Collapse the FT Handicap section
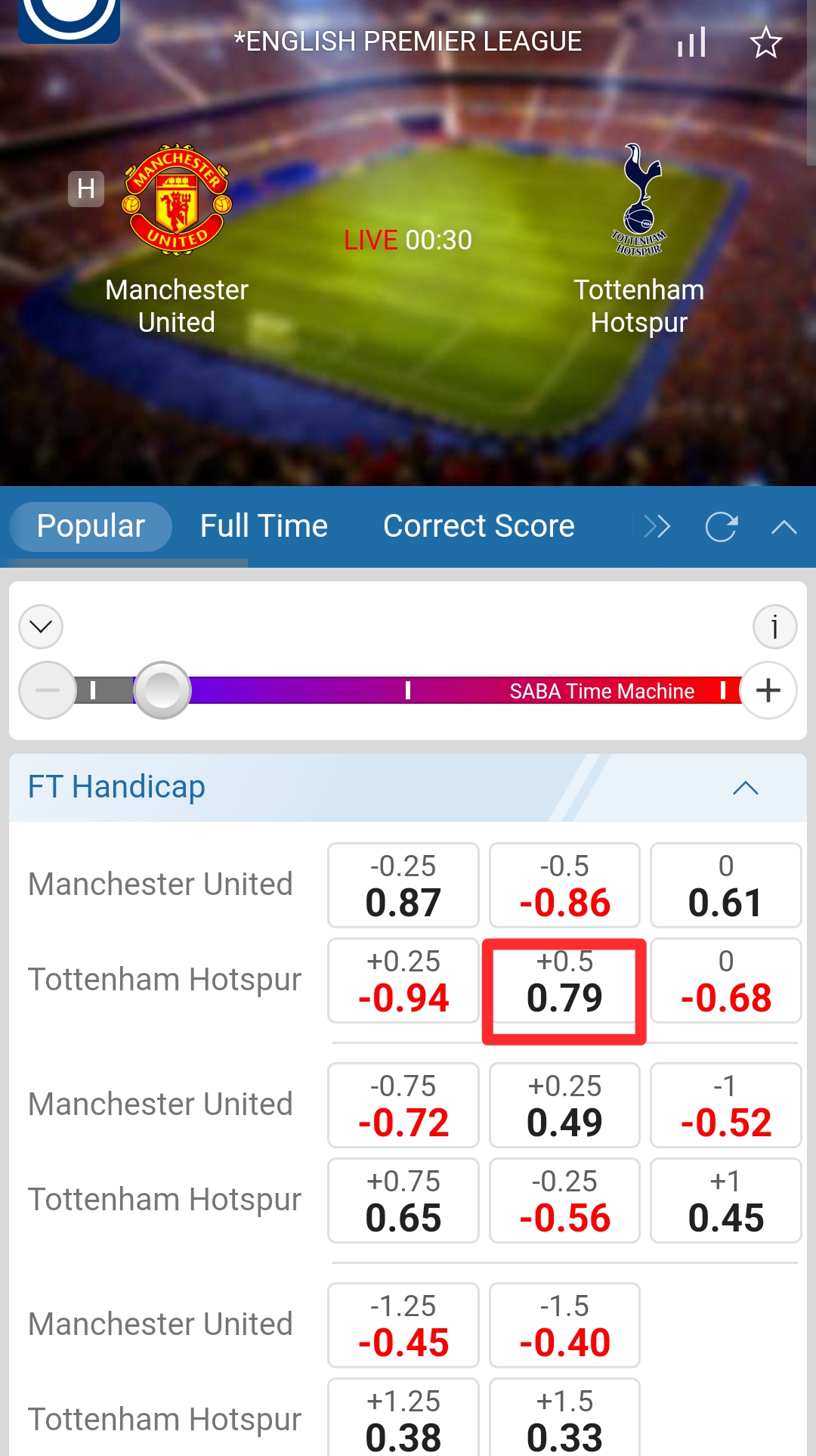 click(745, 788)
